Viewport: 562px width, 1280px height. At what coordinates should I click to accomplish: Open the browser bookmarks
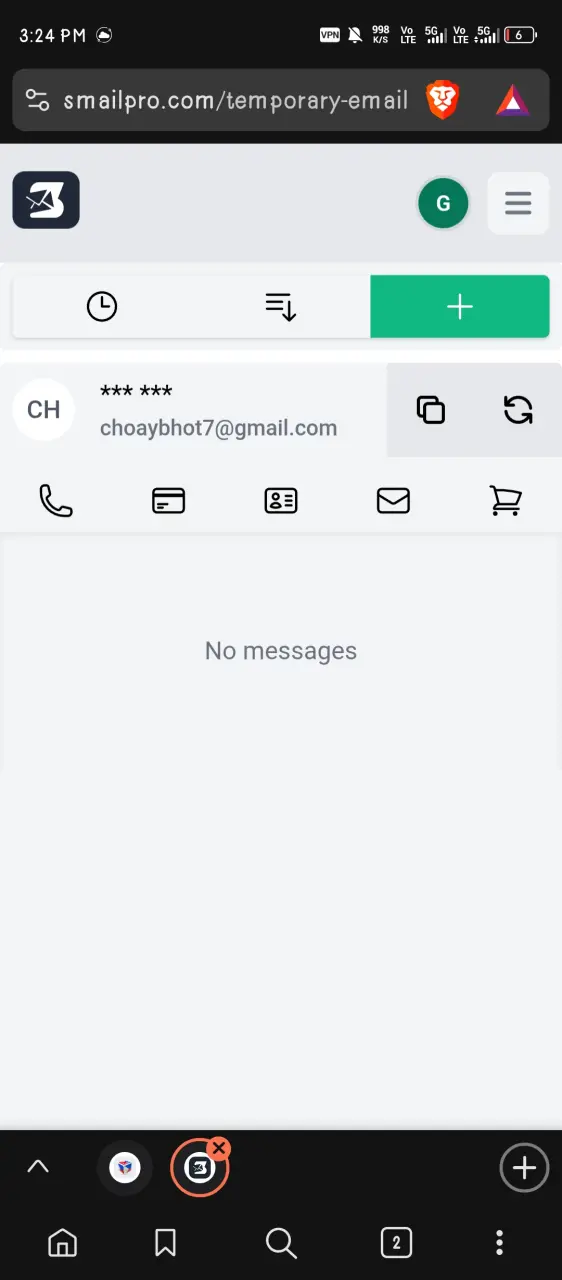165,1243
